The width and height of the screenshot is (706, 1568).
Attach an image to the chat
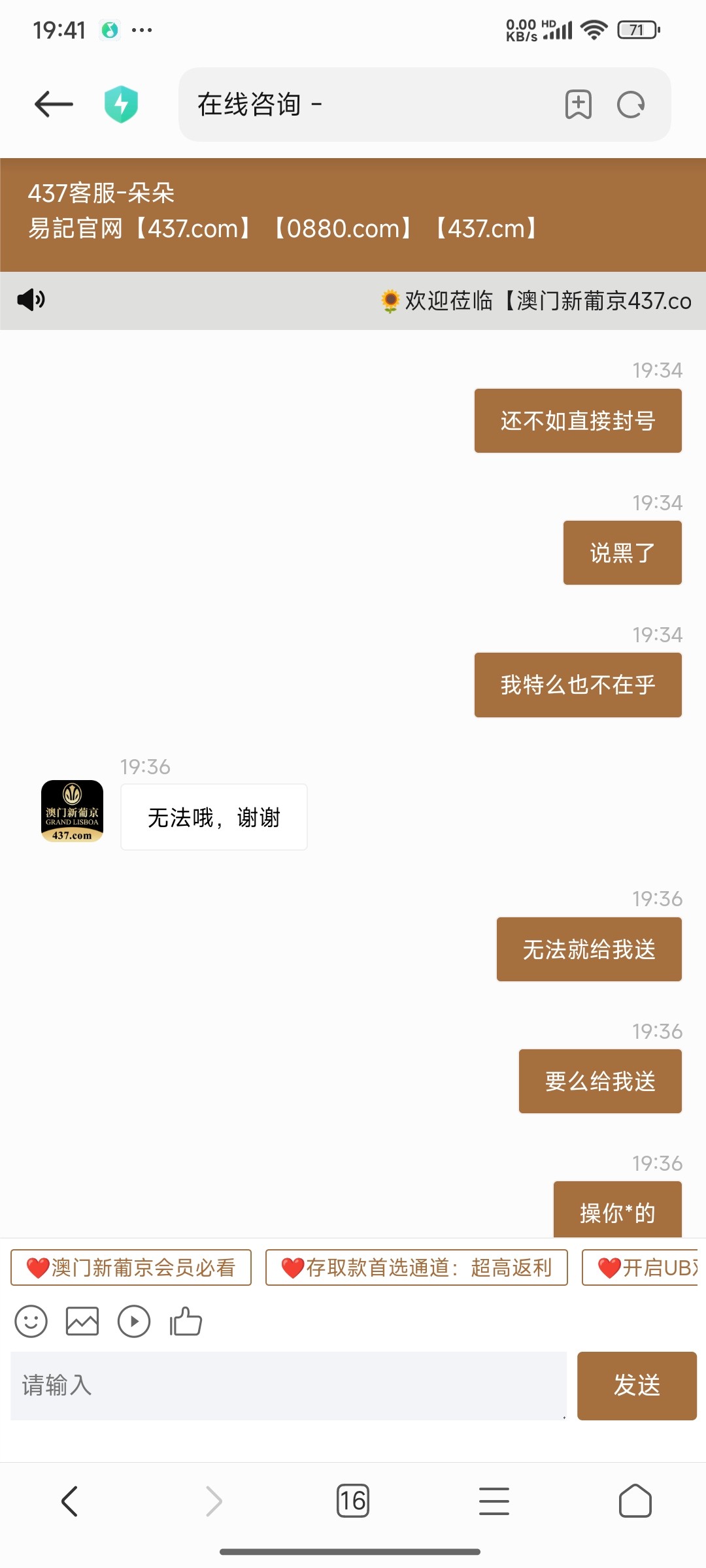coord(82,1322)
